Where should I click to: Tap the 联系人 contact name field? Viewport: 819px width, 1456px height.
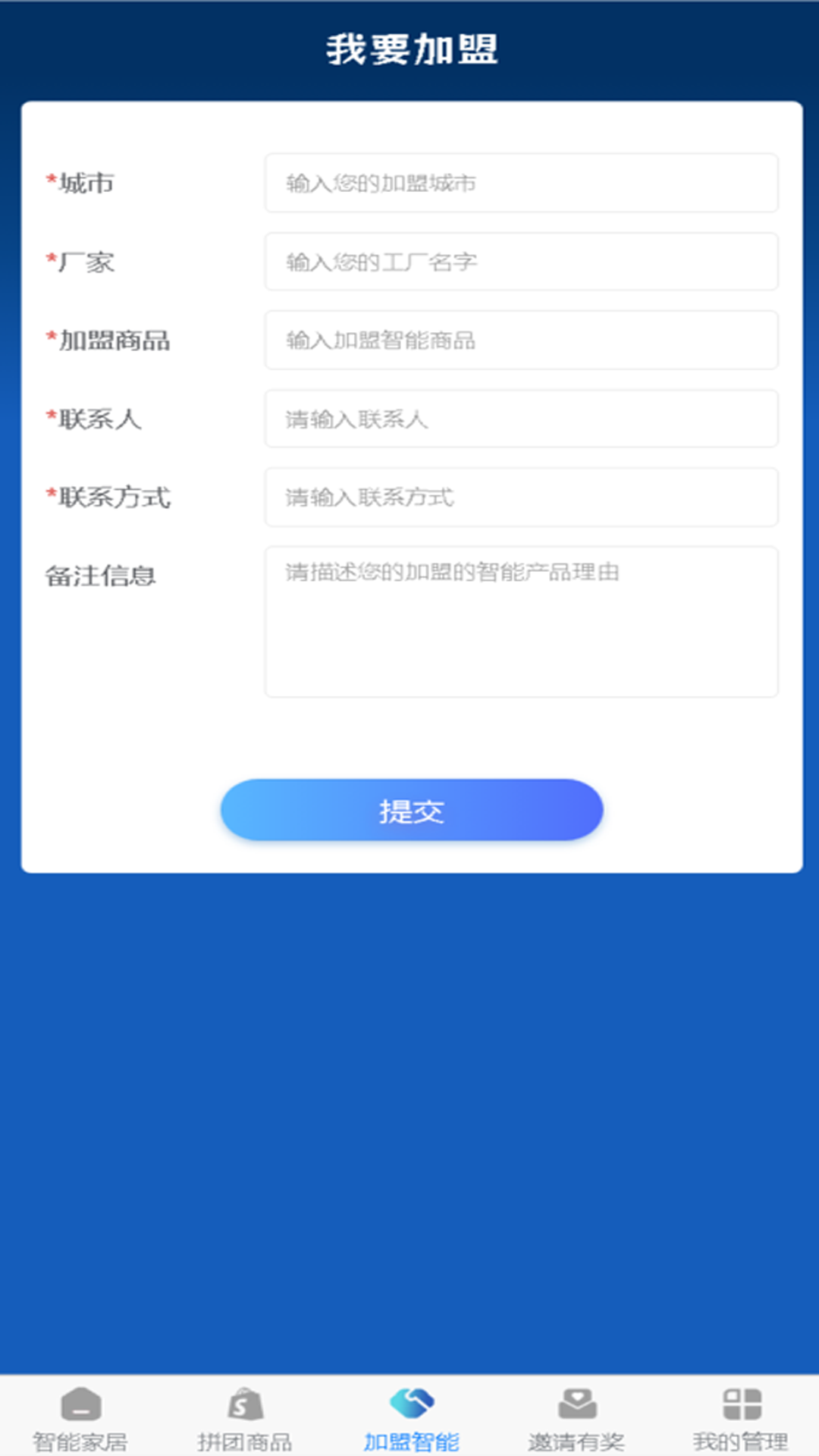pos(521,419)
